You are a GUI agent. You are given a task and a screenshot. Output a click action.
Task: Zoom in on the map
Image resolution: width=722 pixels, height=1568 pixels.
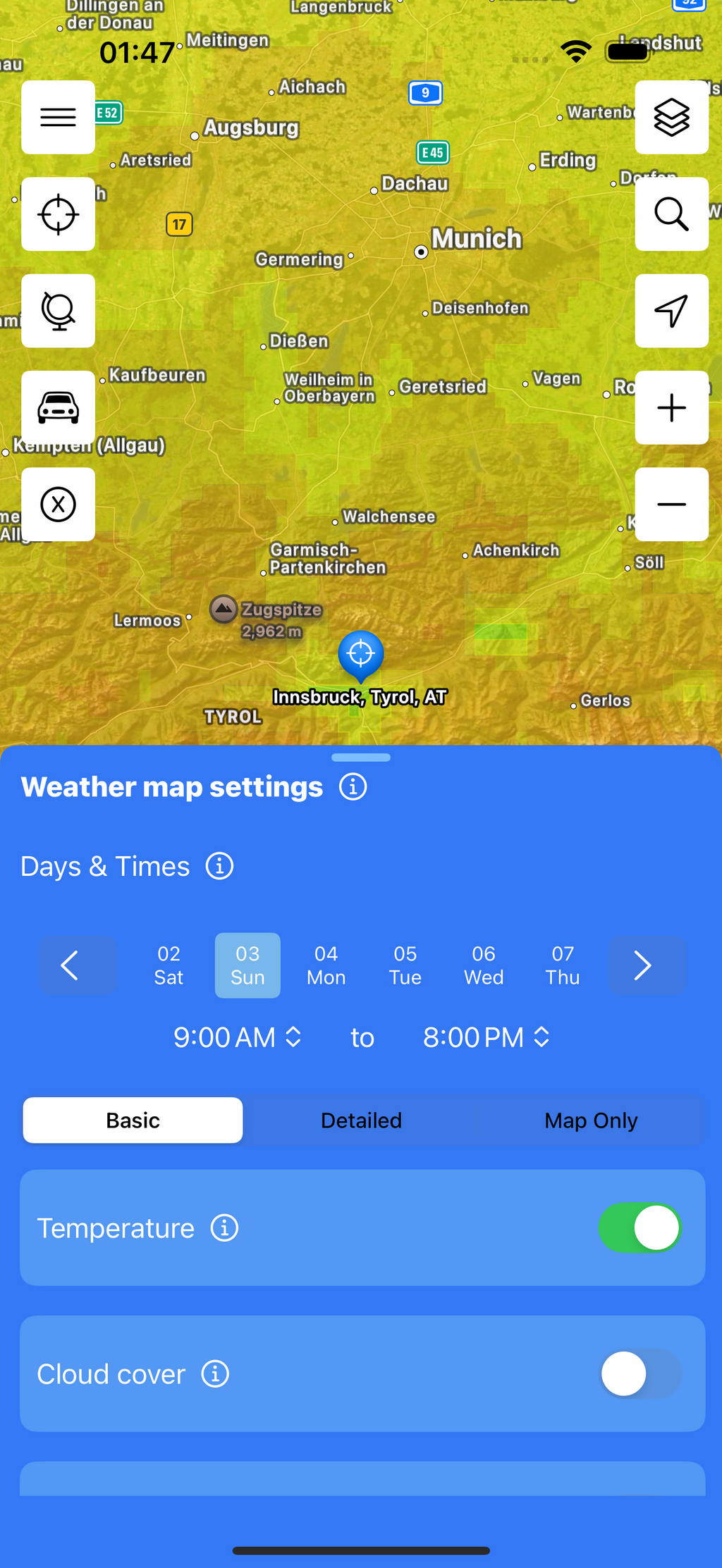(671, 407)
